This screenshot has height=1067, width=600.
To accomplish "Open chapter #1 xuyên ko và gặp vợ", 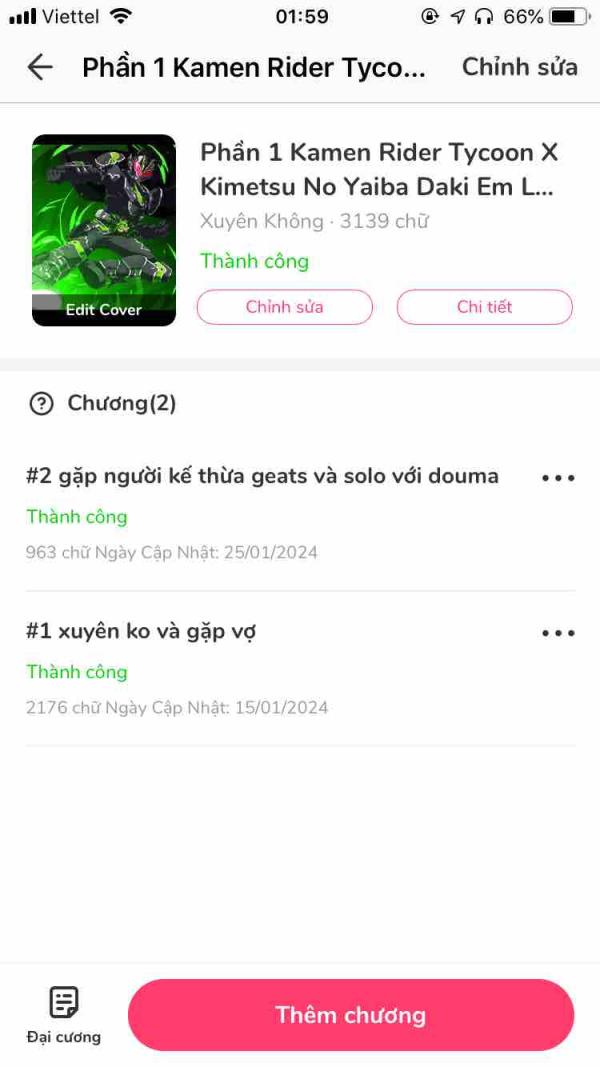I will point(141,632).
